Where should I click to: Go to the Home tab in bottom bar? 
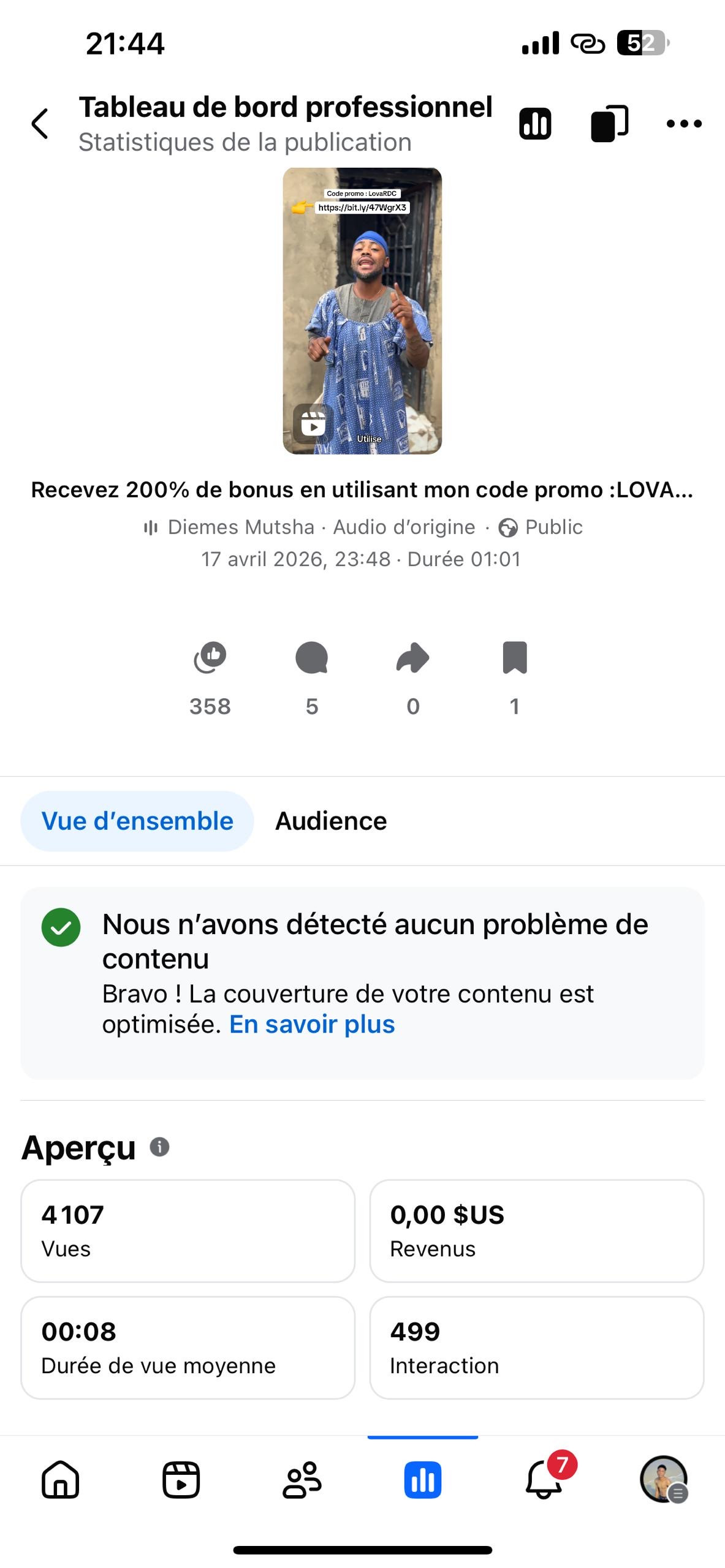(61, 1480)
